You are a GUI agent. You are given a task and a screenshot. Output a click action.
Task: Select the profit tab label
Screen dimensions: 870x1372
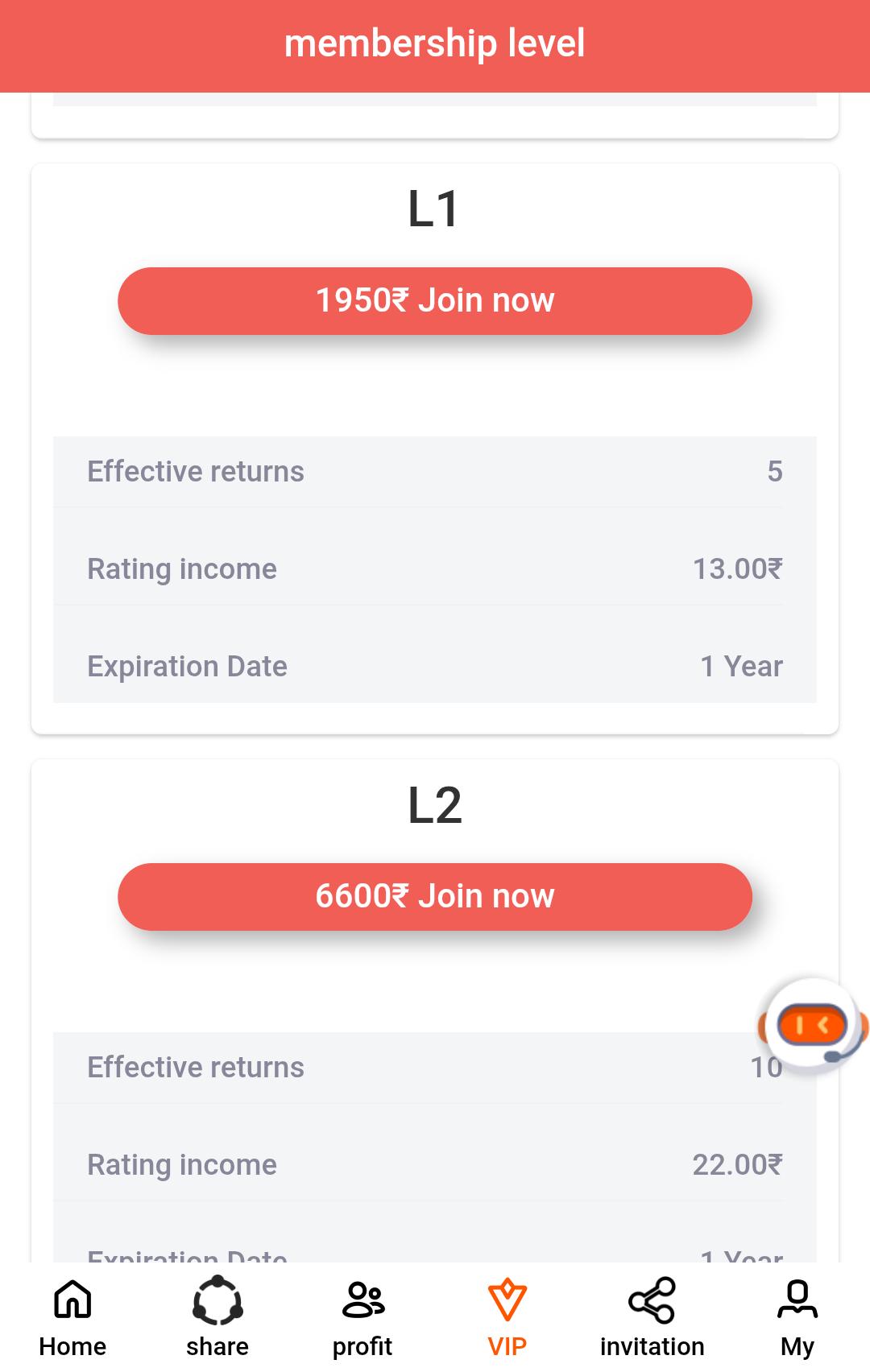[x=362, y=1345]
